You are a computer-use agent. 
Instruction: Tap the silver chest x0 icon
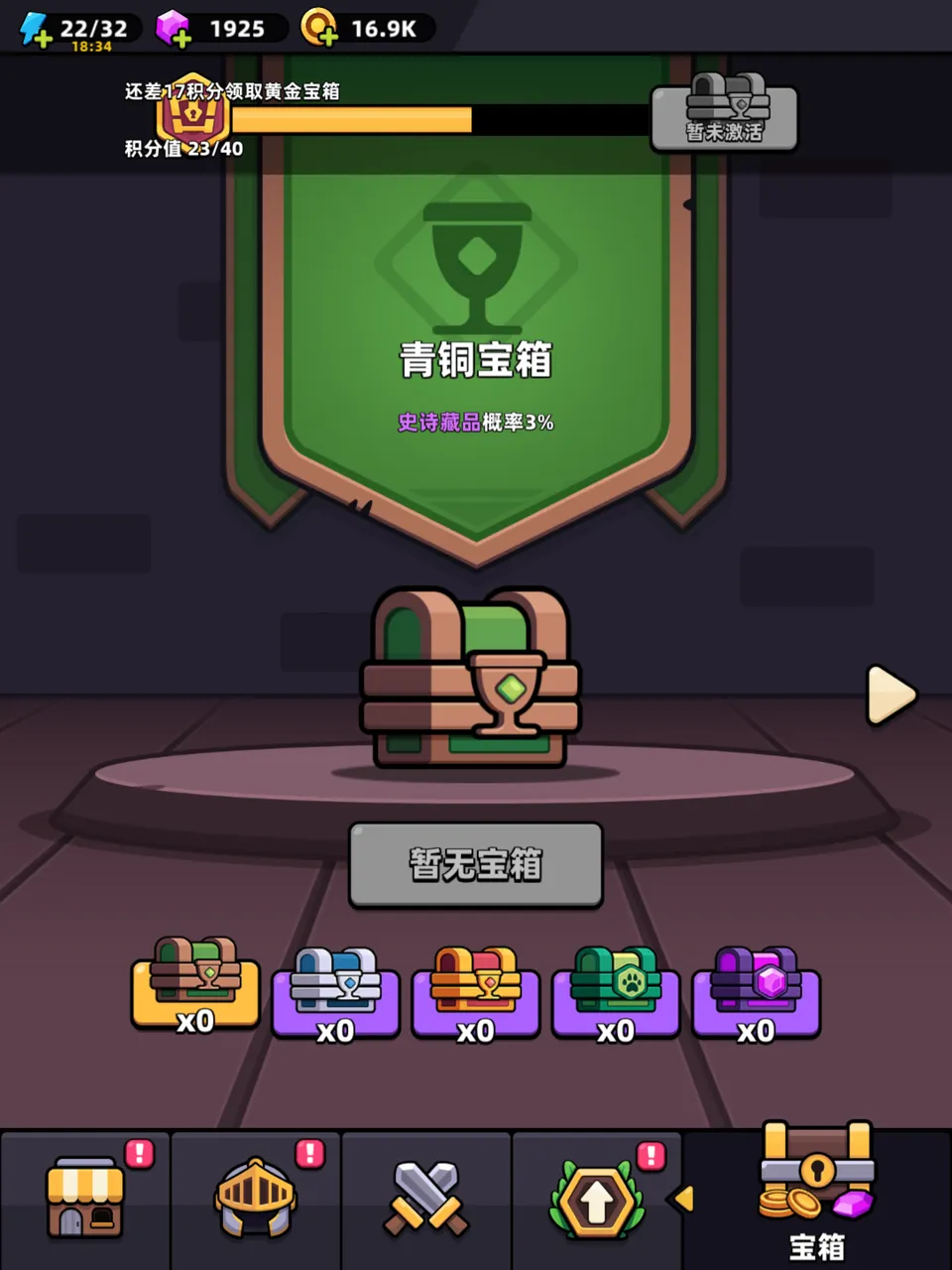[335, 997]
